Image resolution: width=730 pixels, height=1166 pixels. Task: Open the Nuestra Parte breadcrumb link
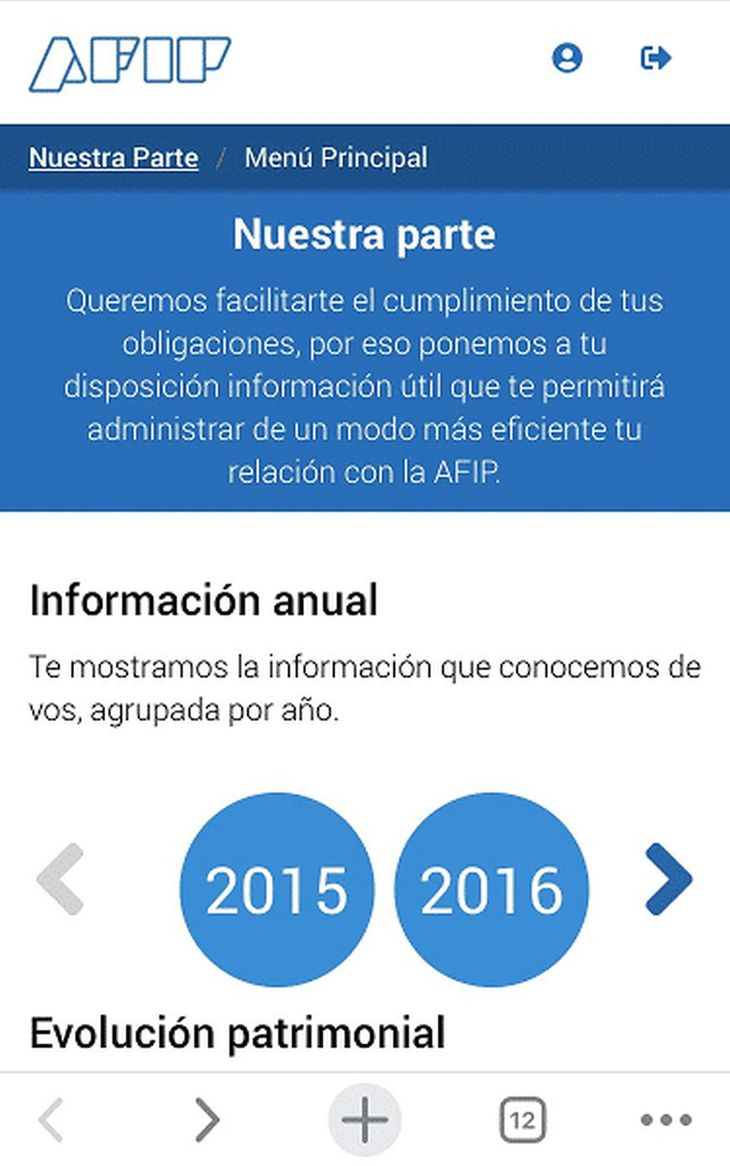(x=113, y=158)
